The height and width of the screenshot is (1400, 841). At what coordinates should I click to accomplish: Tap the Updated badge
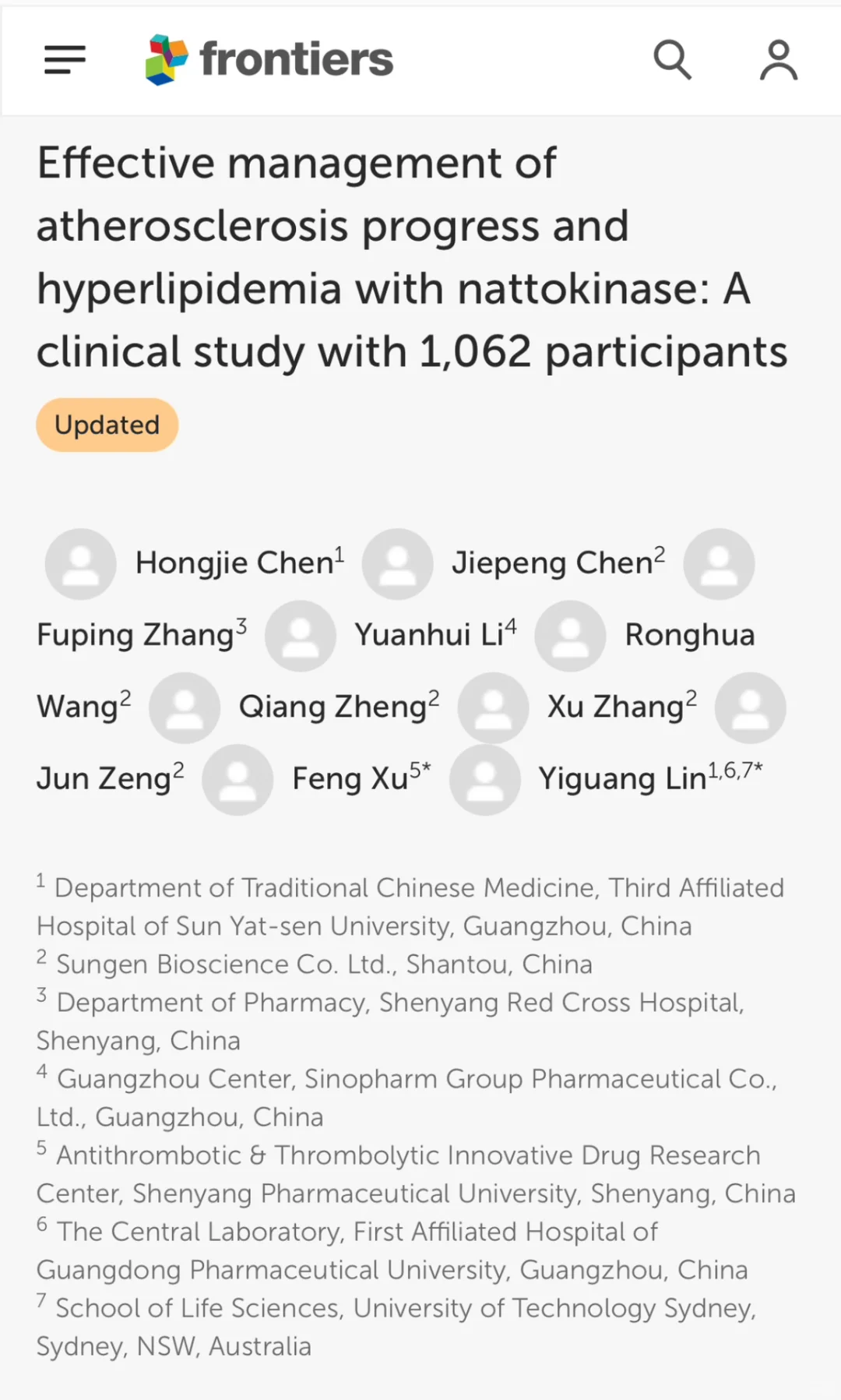pos(107,425)
